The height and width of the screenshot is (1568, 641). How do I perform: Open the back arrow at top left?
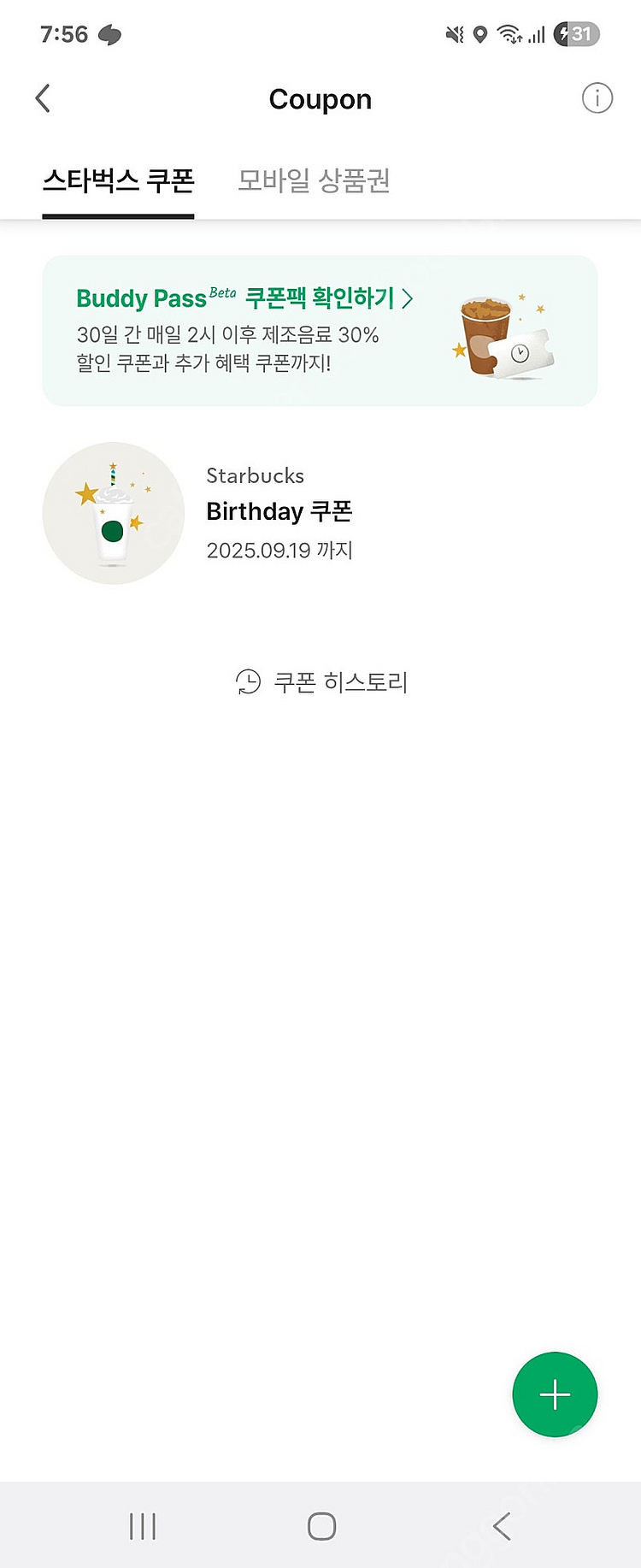43,98
